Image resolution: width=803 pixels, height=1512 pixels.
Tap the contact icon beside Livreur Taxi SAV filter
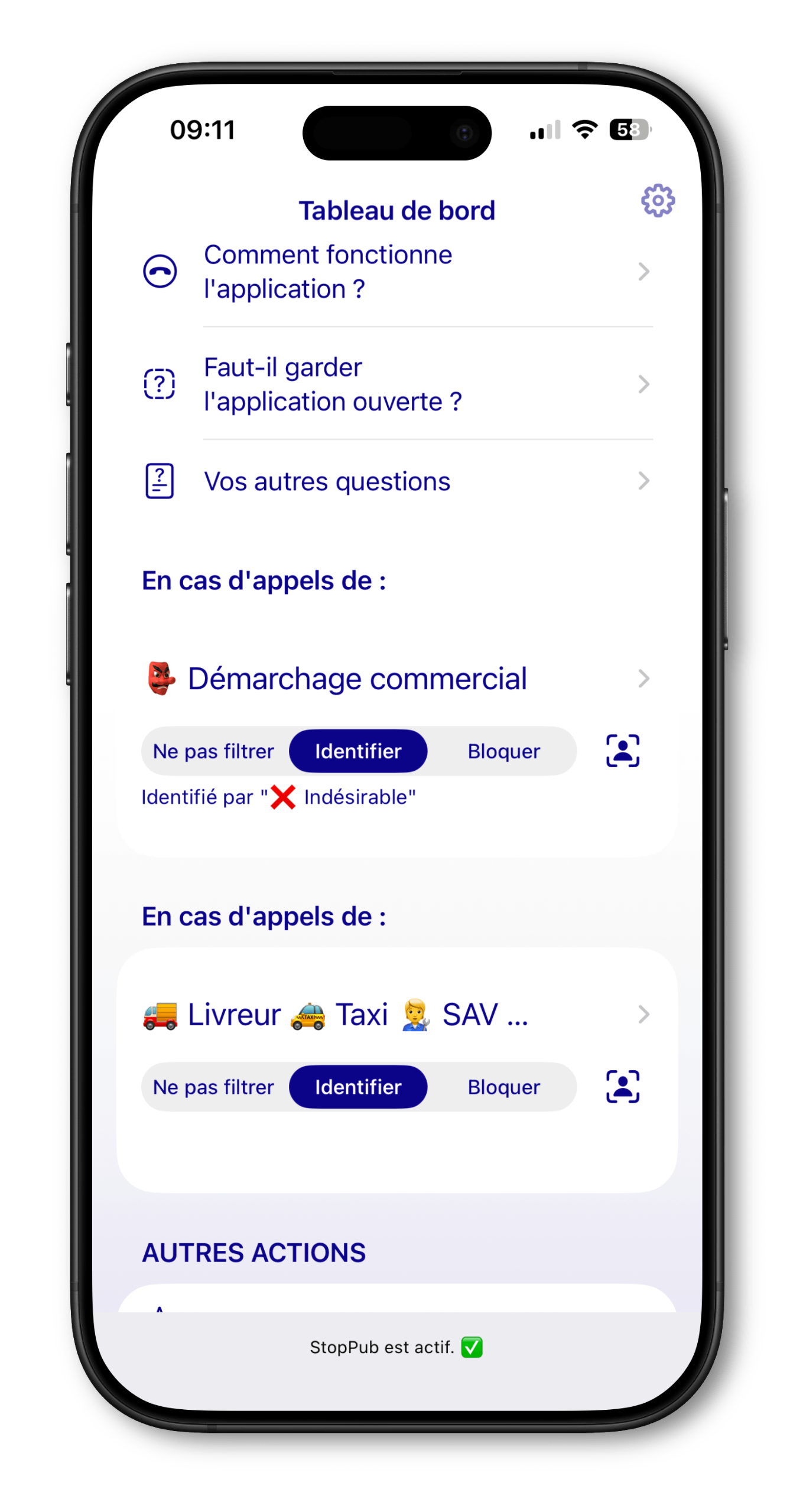coord(623,1087)
